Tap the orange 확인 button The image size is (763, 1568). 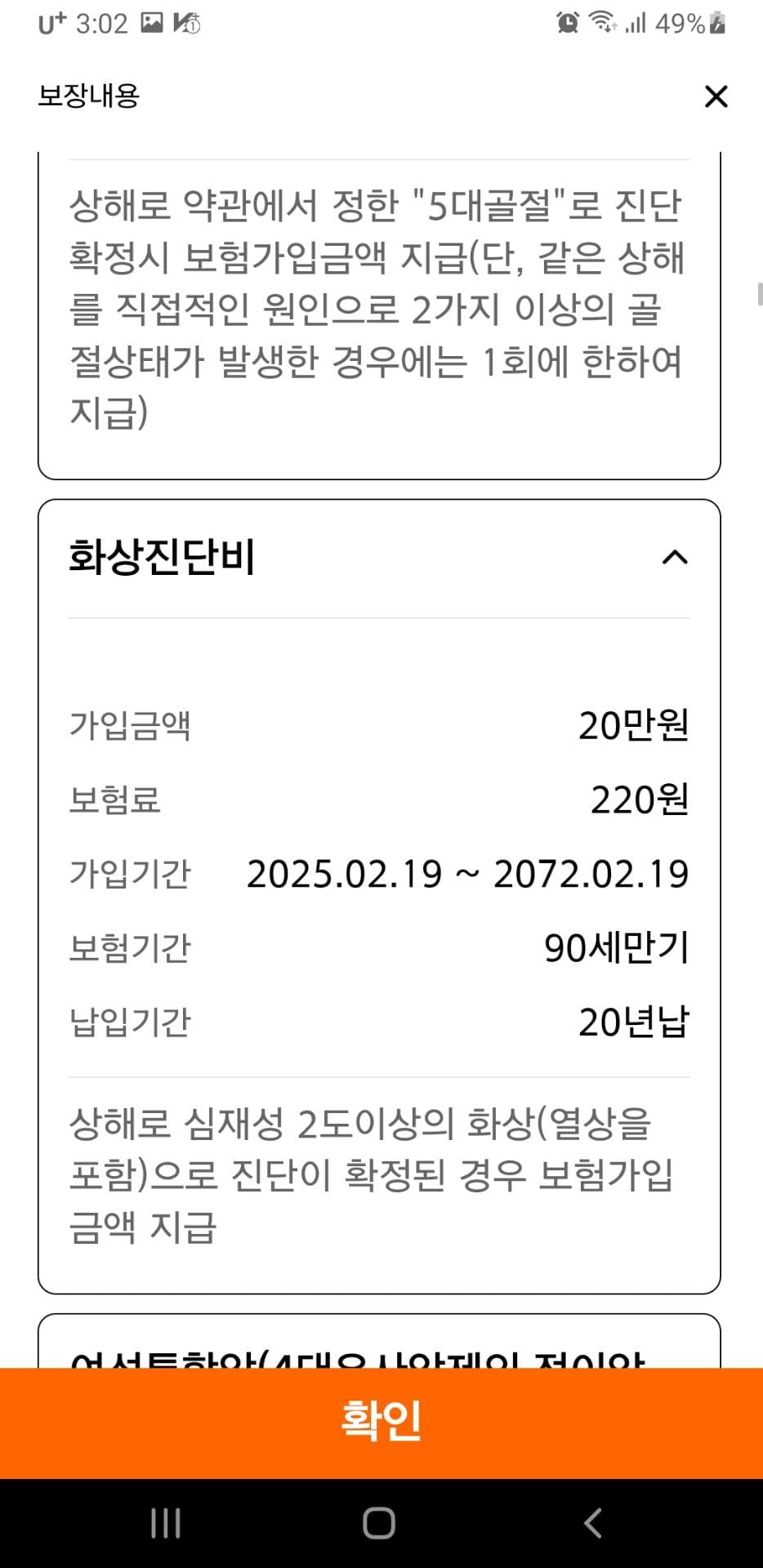pos(381,1422)
